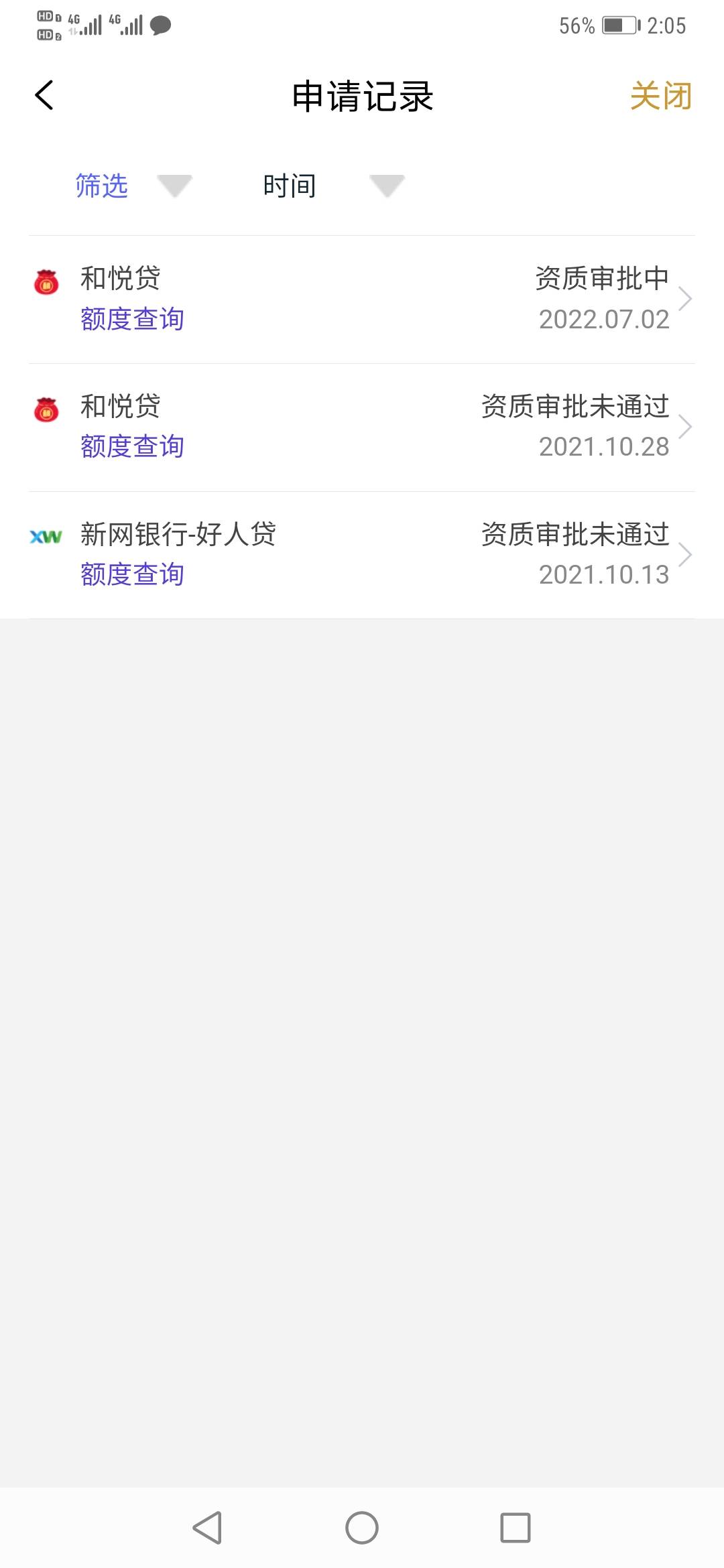The width and height of the screenshot is (724, 1568).
Task: Tap the system home button
Action: pyautogui.click(x=362, y=1528)
